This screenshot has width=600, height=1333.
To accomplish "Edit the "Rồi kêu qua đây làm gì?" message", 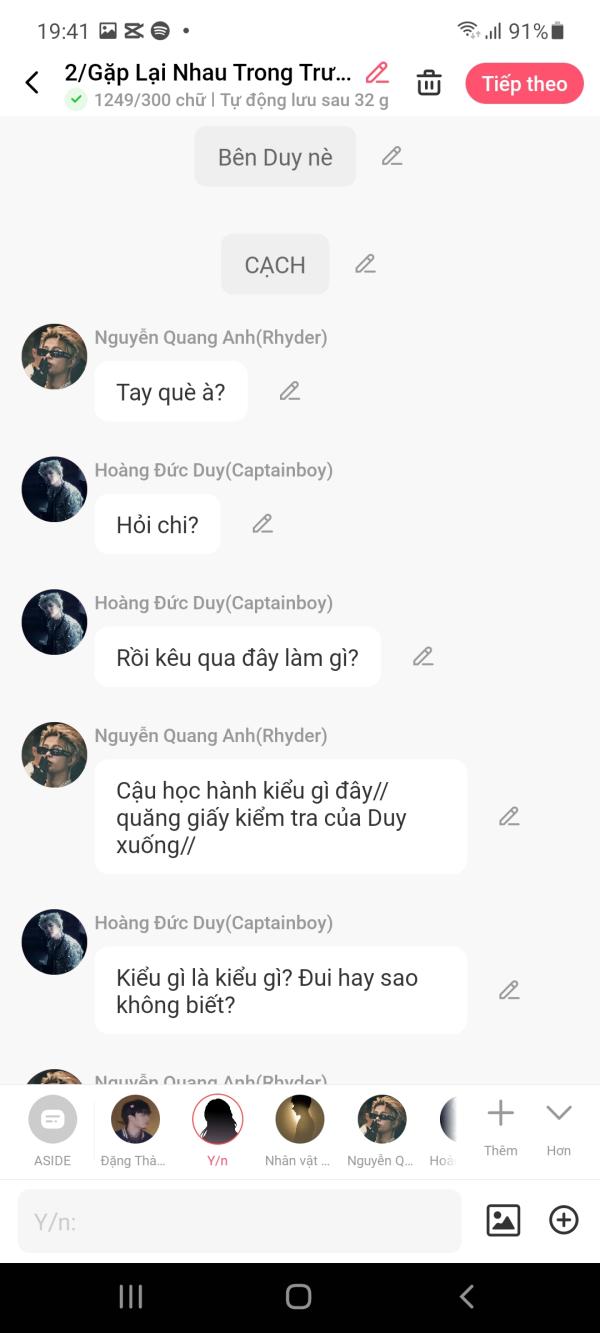I will point(423,656).
